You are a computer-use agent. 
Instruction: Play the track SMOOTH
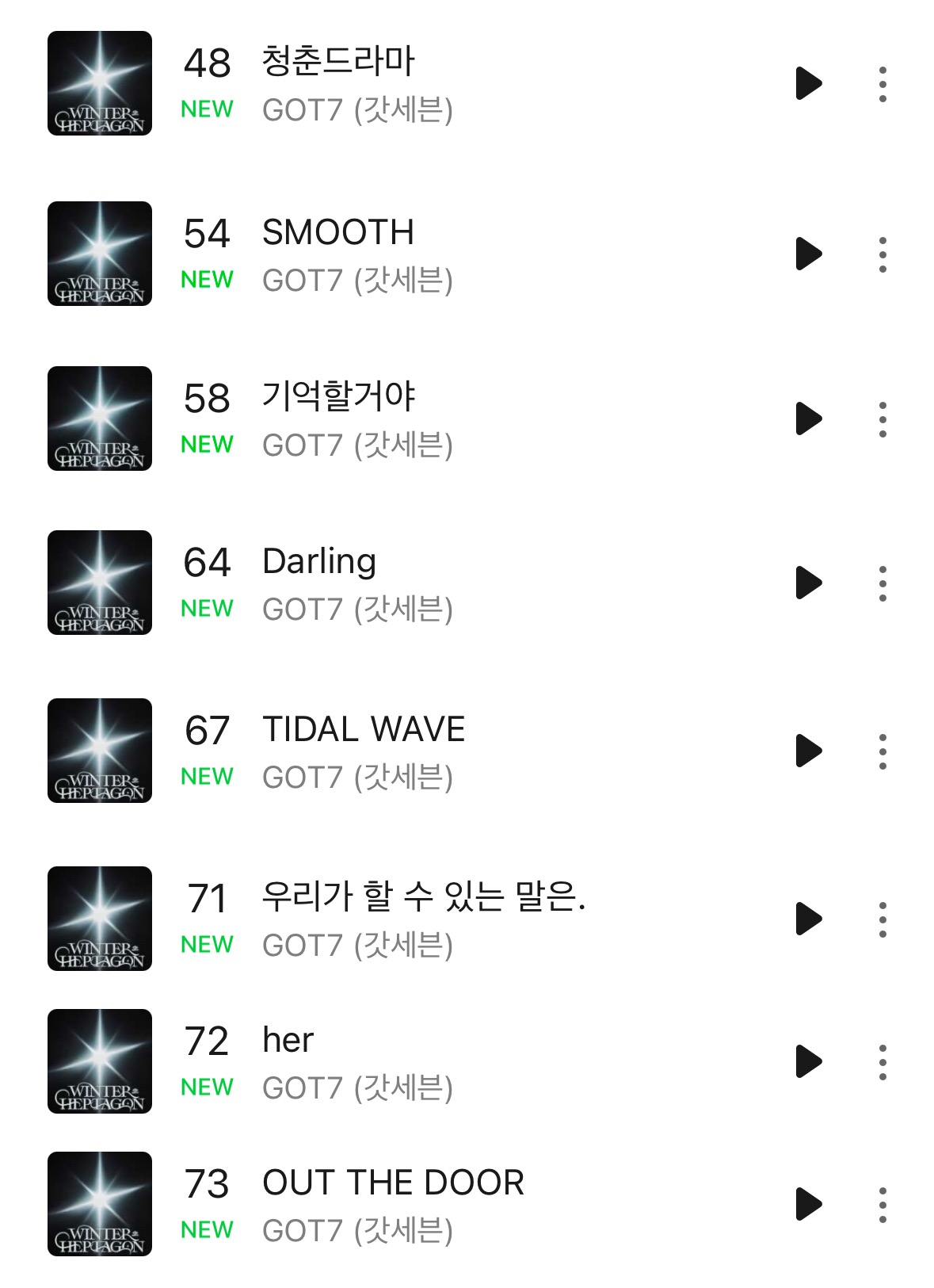[x=808, y=254]
